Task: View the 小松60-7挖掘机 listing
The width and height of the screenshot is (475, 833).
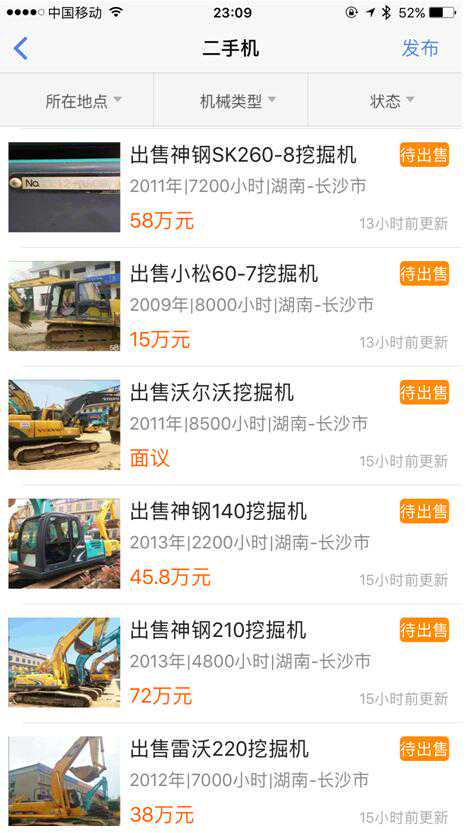Action: (x=231, y=306)
